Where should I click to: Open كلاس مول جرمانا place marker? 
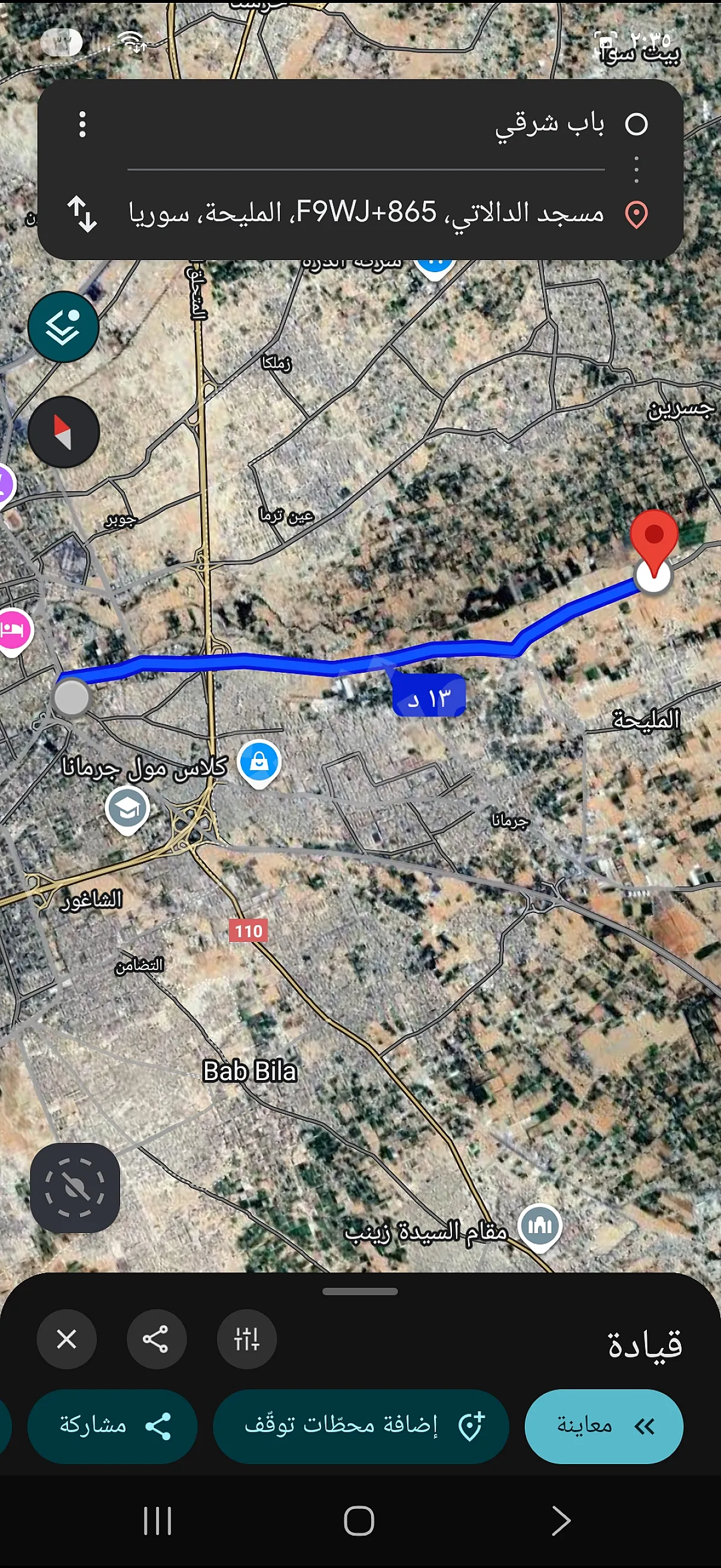259,762
